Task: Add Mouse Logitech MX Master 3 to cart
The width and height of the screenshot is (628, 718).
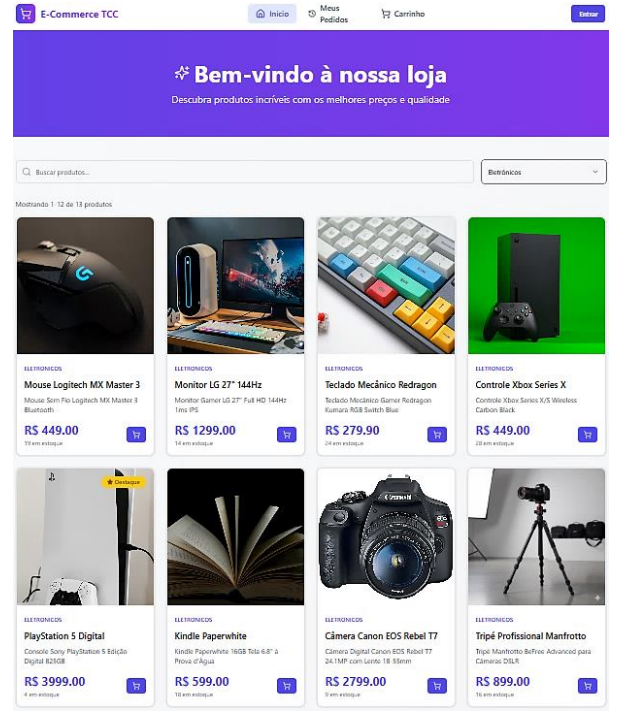Action: [x=136, y=434]
